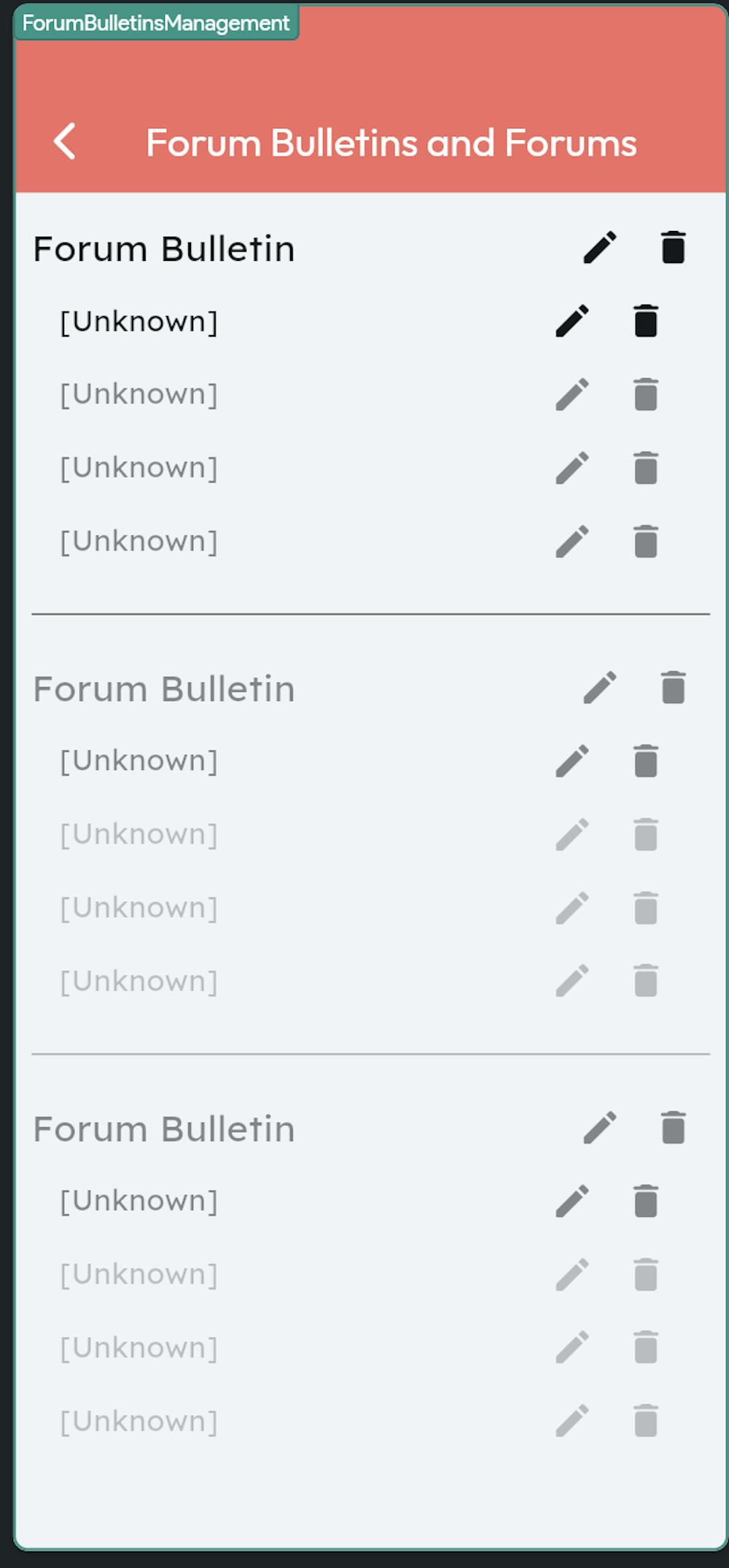729x1568 pixels.
Task: Edit the second Forum Bulletin heading
Action: point(600,688)
